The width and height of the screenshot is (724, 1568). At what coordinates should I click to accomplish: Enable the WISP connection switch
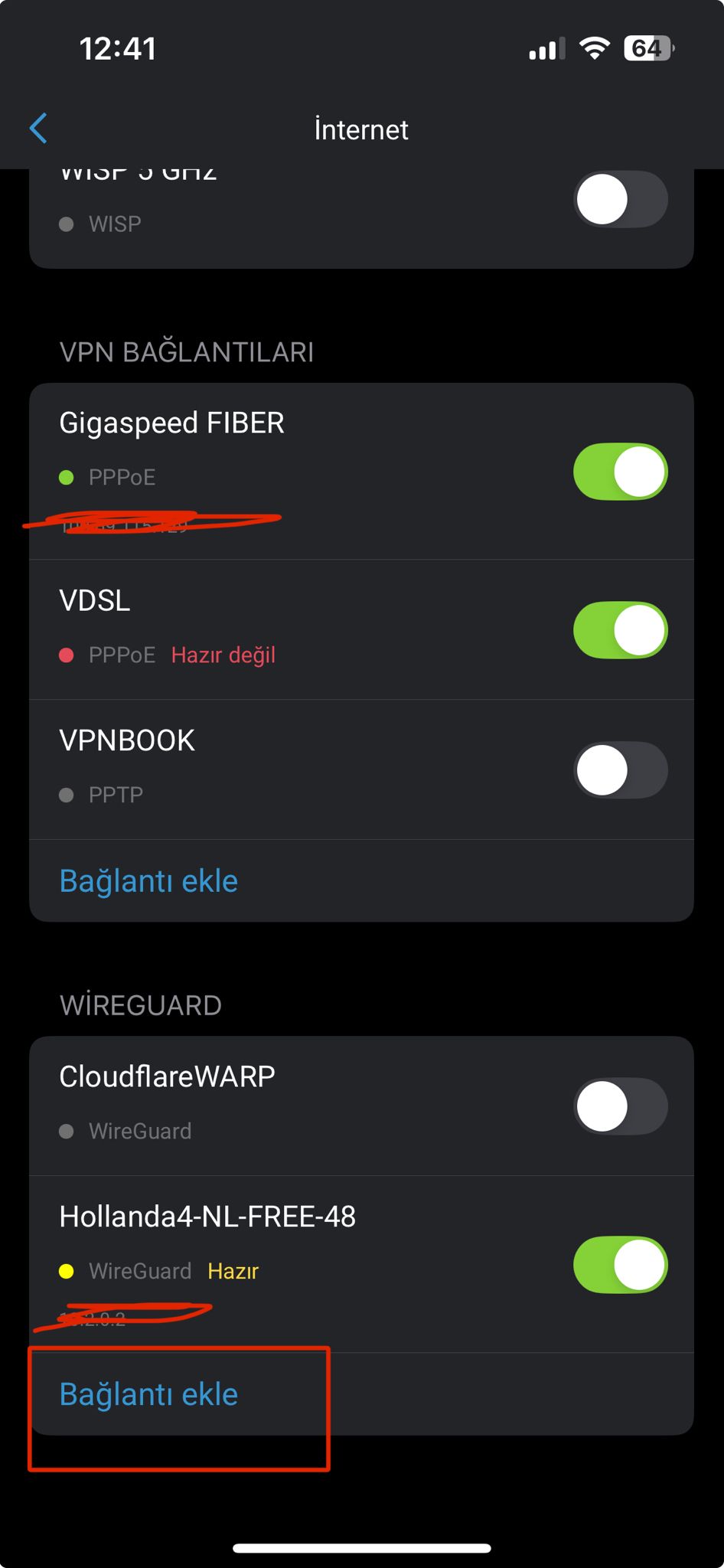[x=621, y=200]
